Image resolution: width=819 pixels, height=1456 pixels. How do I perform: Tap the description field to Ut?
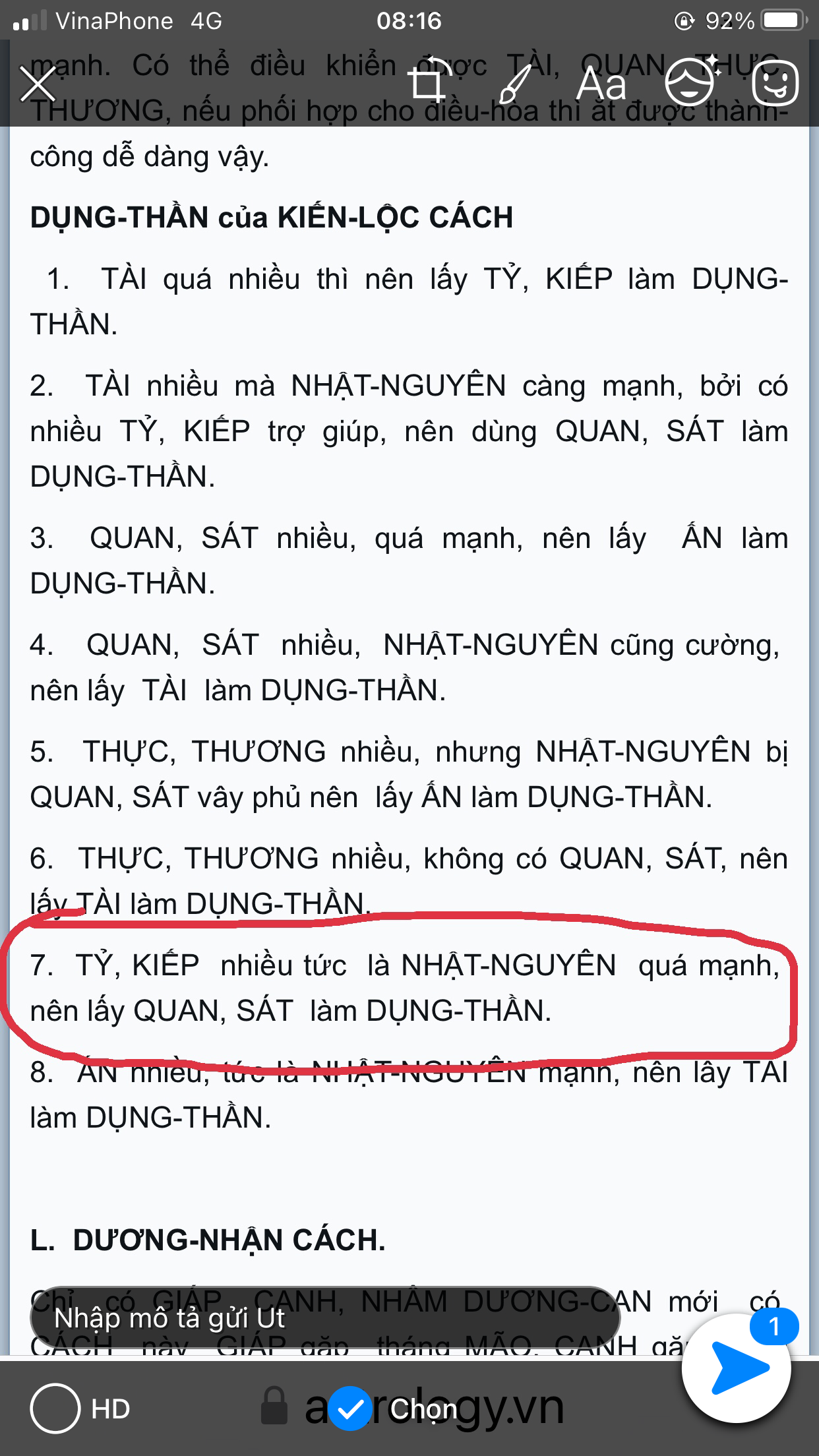coord(323,1319)
